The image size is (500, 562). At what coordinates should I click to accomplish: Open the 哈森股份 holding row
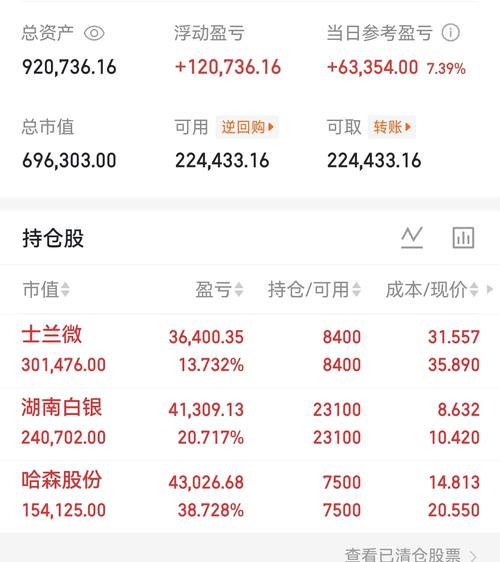250,496
